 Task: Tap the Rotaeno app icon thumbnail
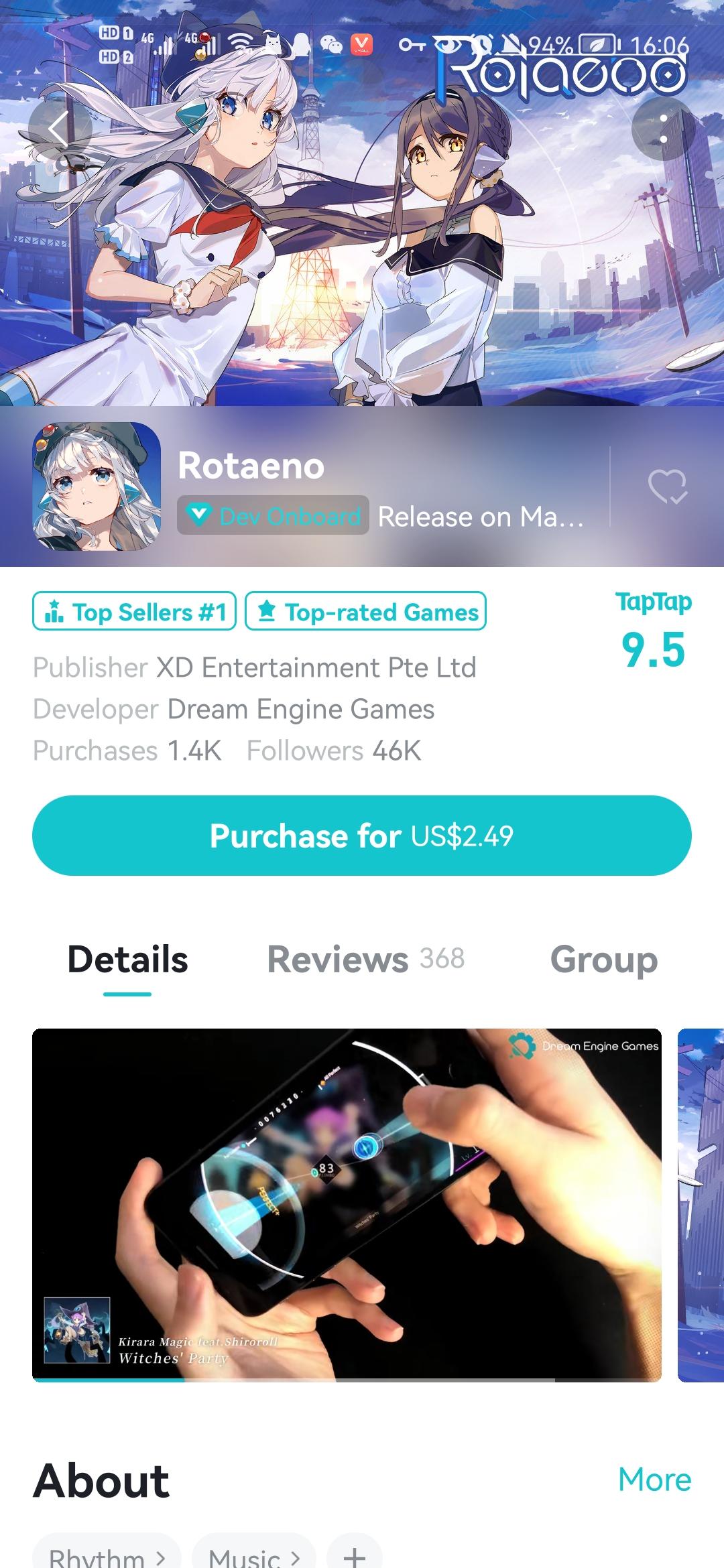[x=93, y=486]
